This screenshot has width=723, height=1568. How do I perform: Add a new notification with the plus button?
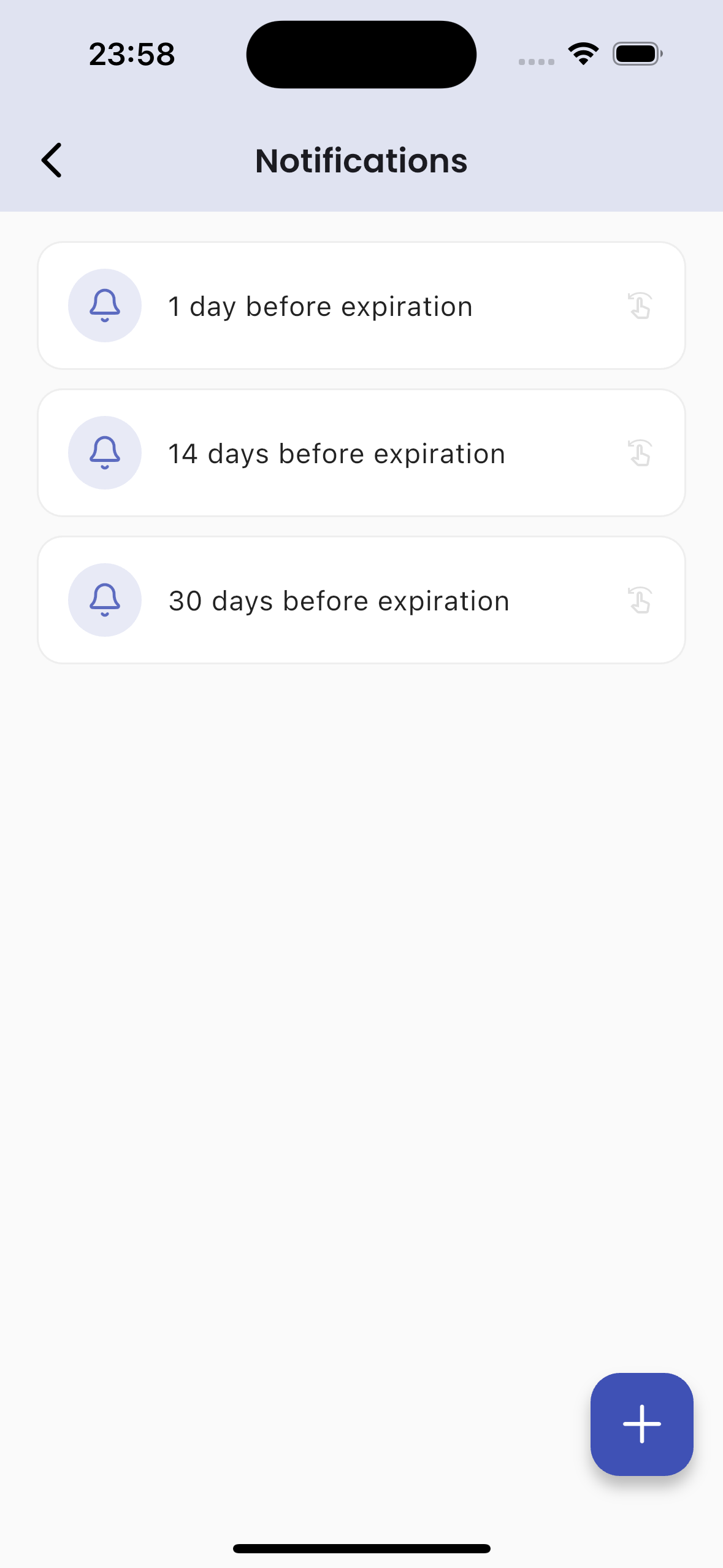pos(641,1424)
